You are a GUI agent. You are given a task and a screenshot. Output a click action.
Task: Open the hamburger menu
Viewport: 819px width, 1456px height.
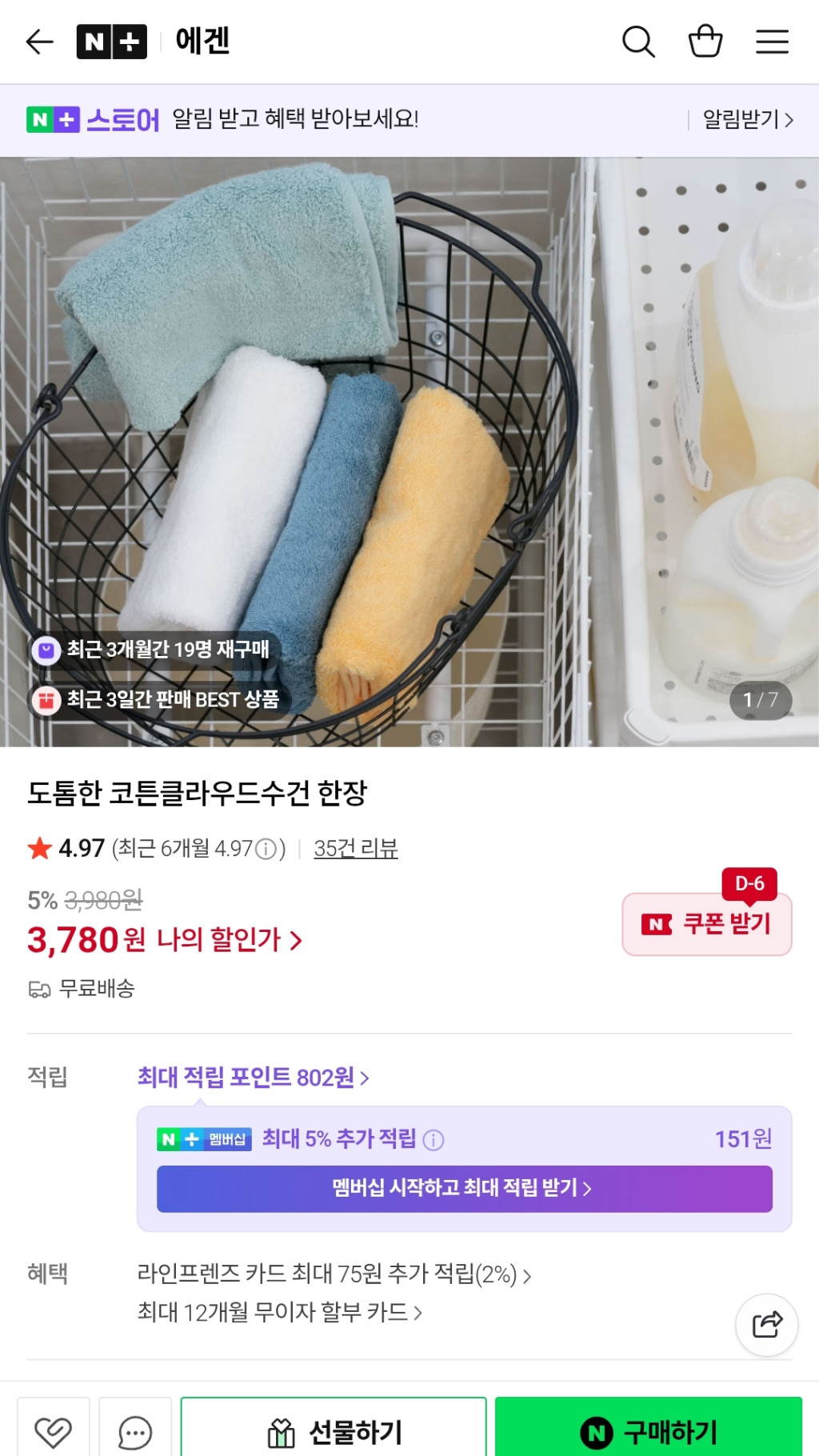pos(772,42)
